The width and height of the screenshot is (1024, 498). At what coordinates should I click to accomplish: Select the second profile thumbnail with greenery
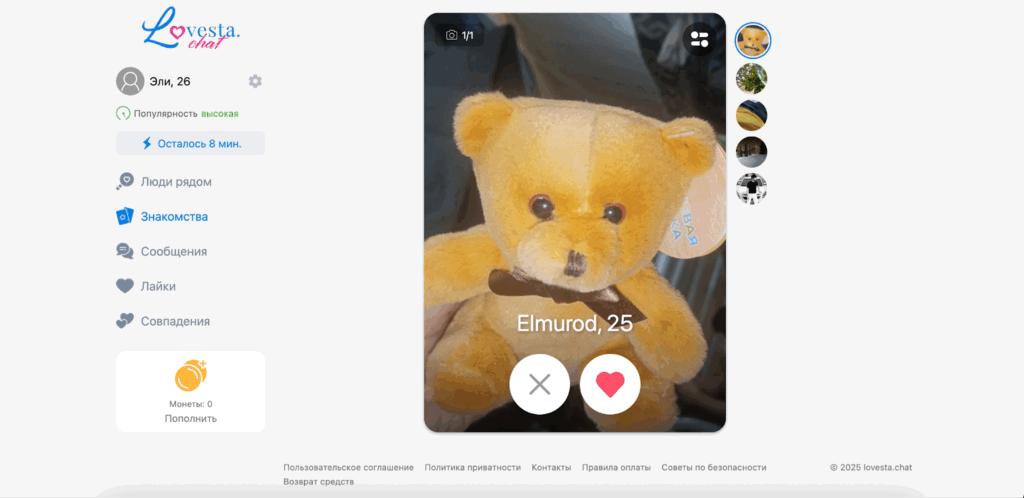click(752, 78)
